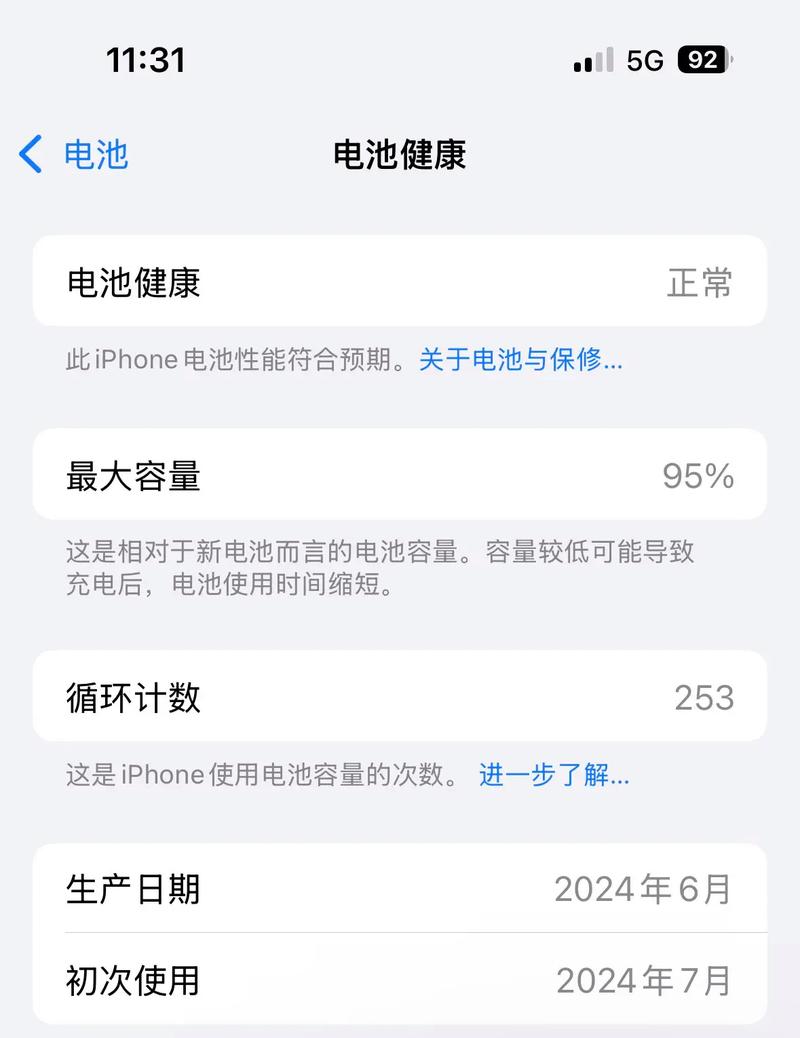800x1038 pixels.
Task: Tap the 2024 年 7 月 date value
Action: 646,981
